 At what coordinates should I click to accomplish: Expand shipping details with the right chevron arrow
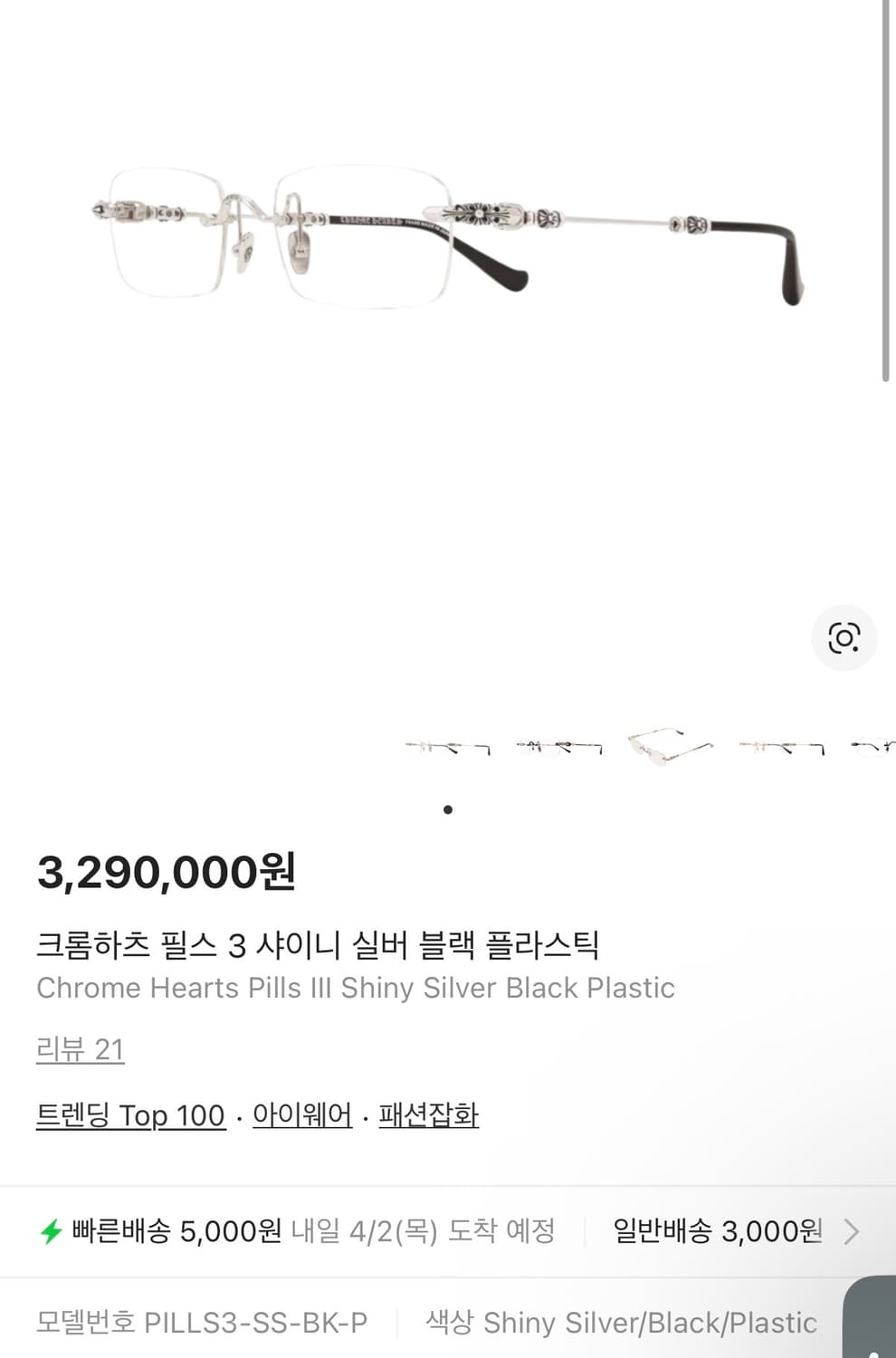pos(854,1231)
